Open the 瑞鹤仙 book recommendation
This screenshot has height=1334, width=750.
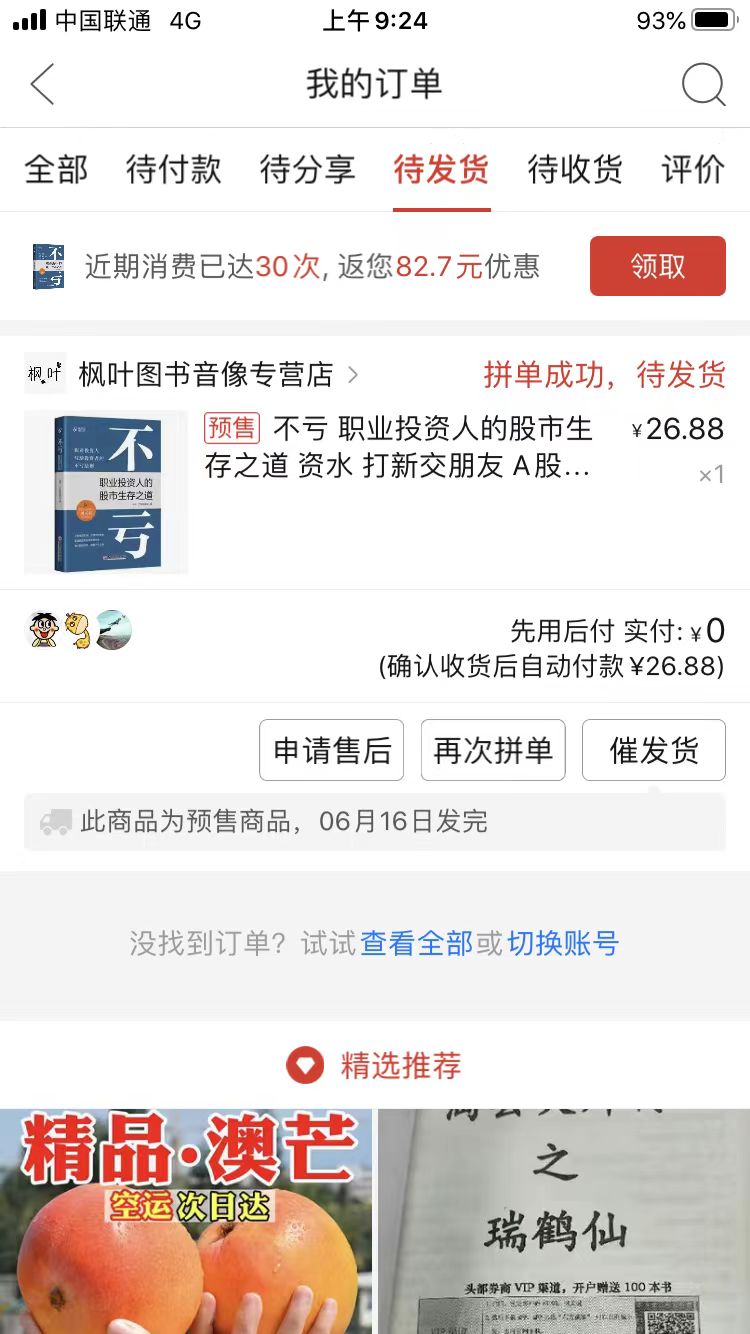(564, 1220)
